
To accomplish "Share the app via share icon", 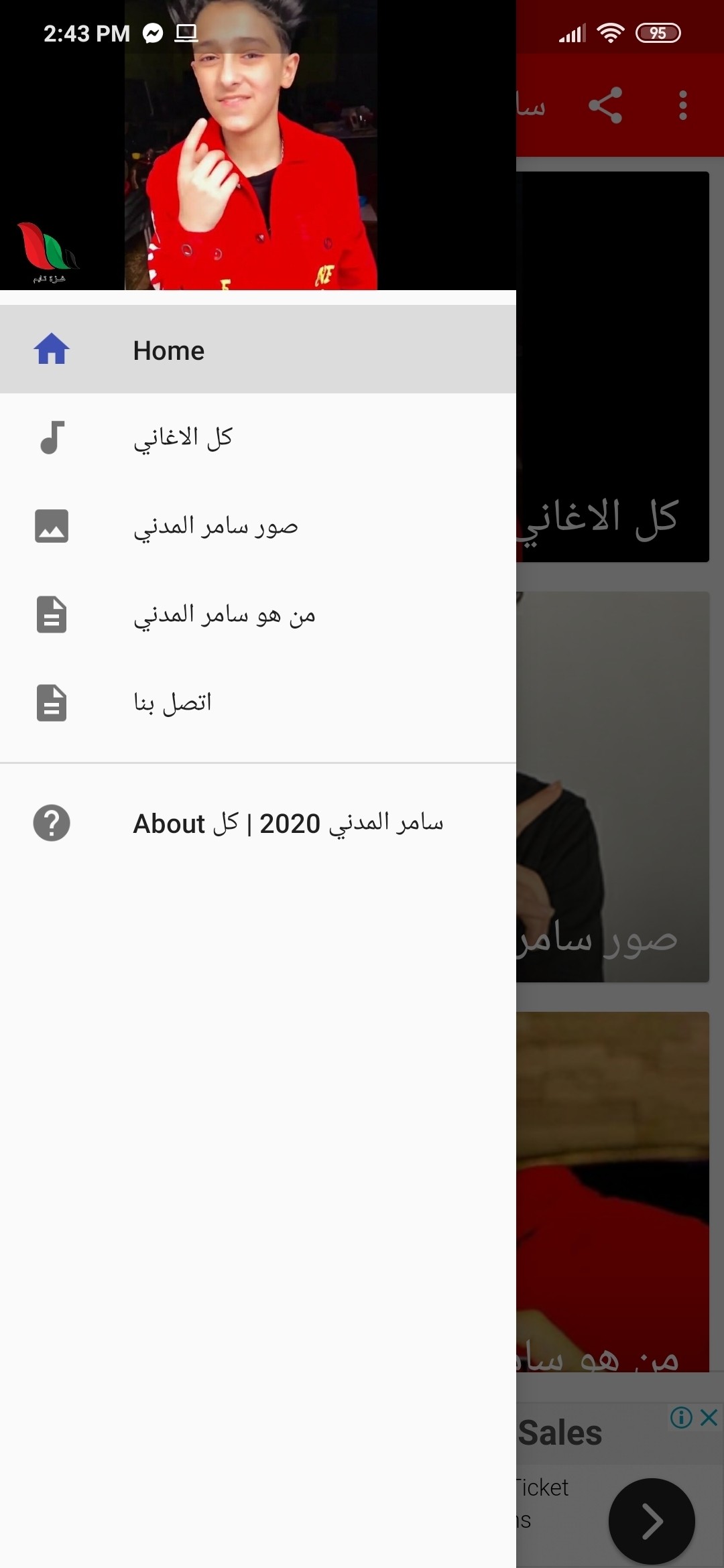I will click(x=605, y=106).
